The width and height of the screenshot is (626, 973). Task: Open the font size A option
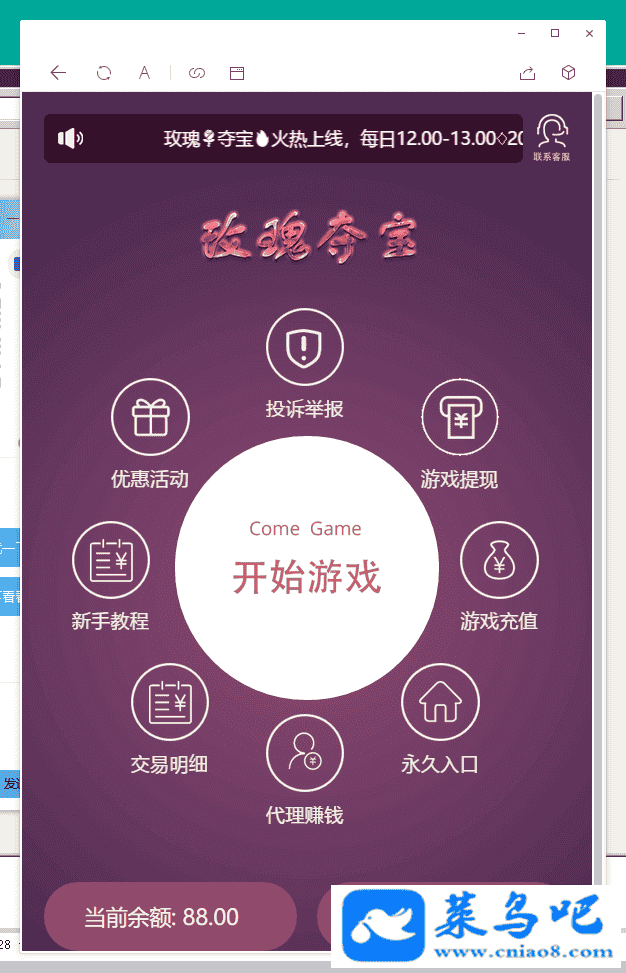144,73
